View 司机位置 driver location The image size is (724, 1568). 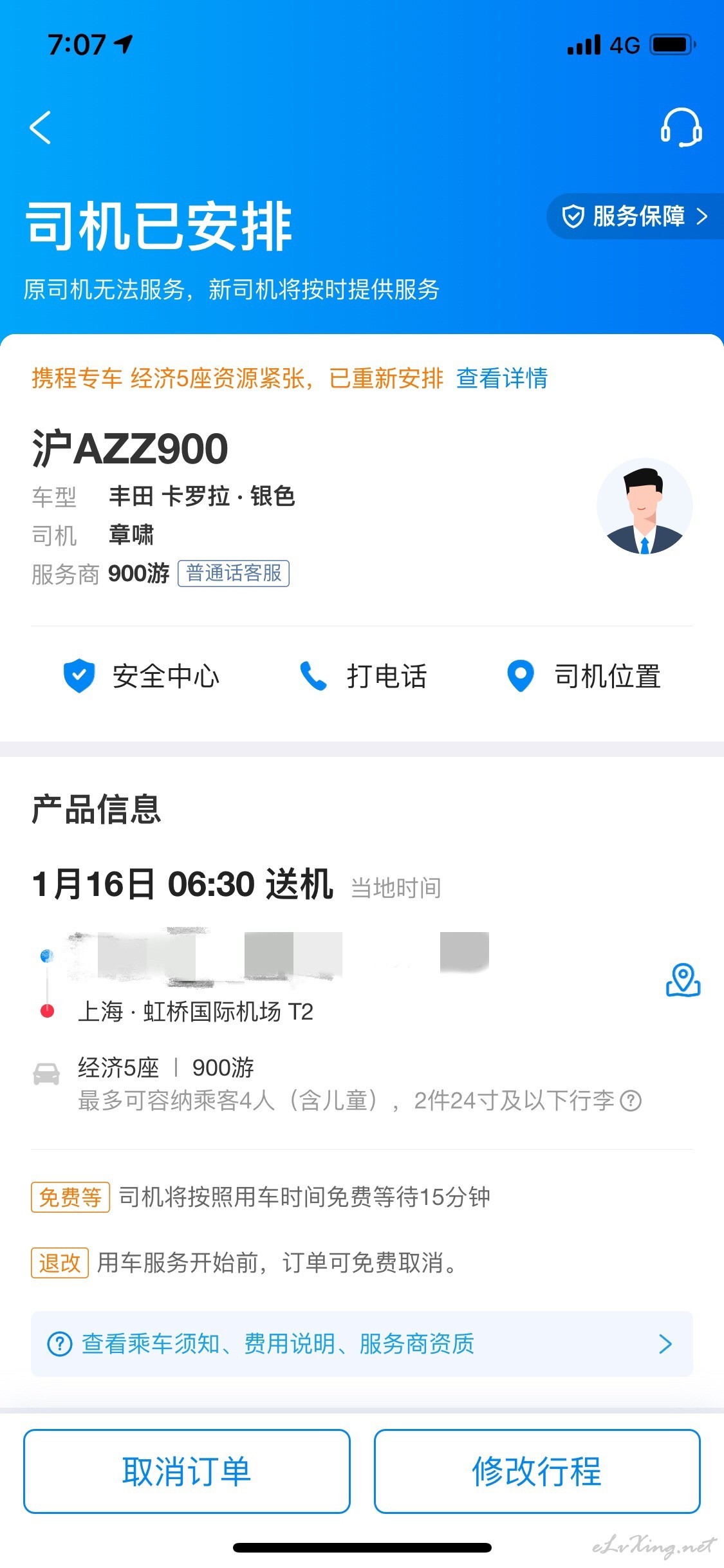[584, 676]
